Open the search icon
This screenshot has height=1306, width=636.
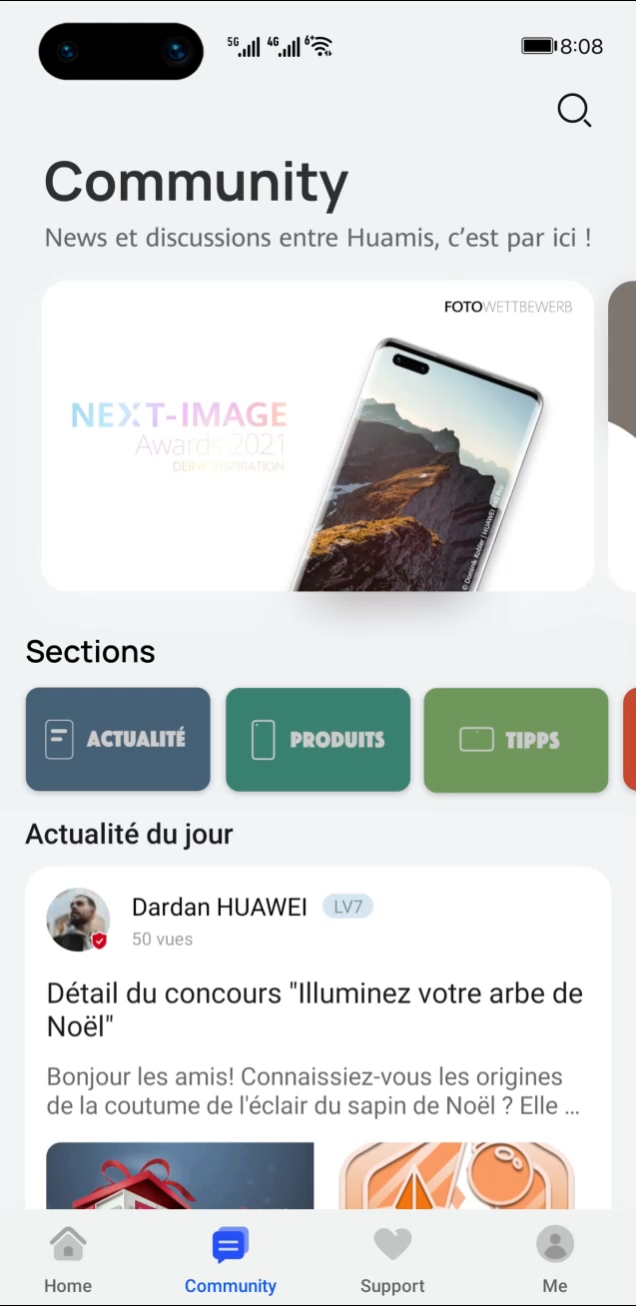pos(574,110)
